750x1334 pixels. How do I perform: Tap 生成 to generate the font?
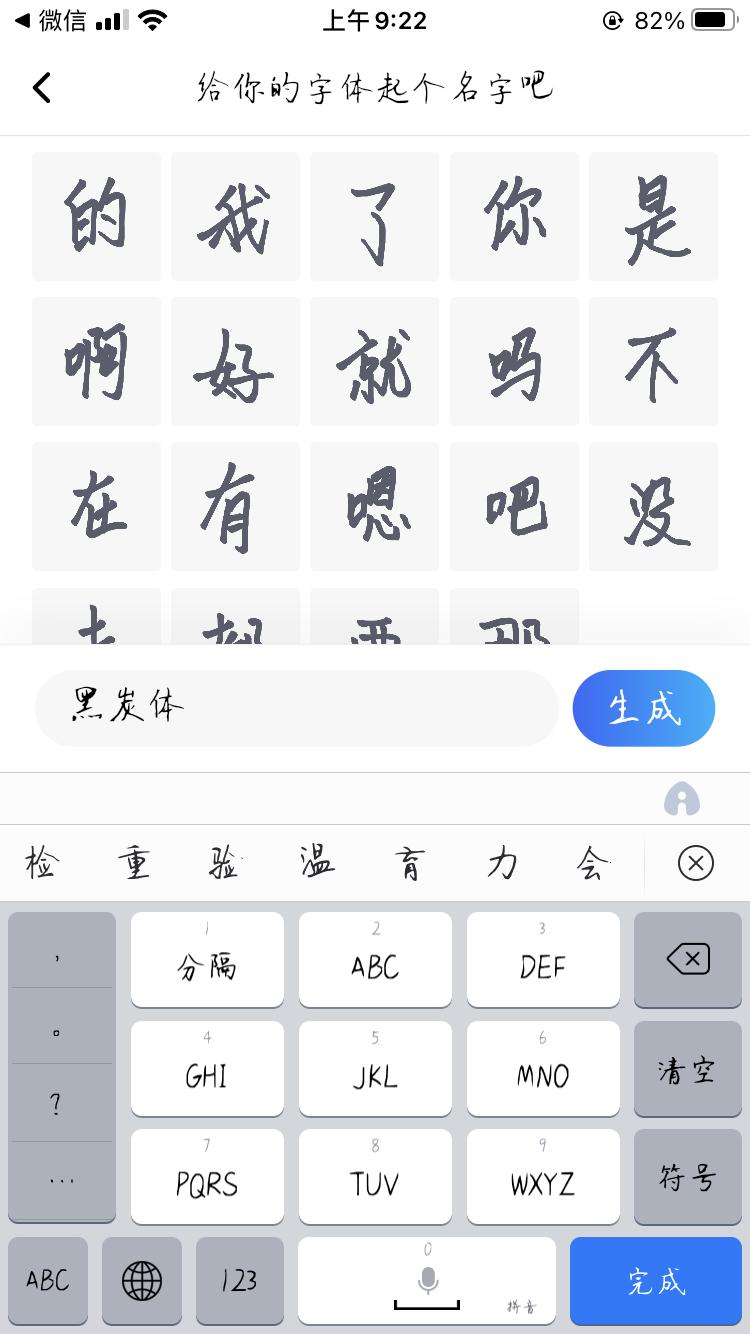643,708
